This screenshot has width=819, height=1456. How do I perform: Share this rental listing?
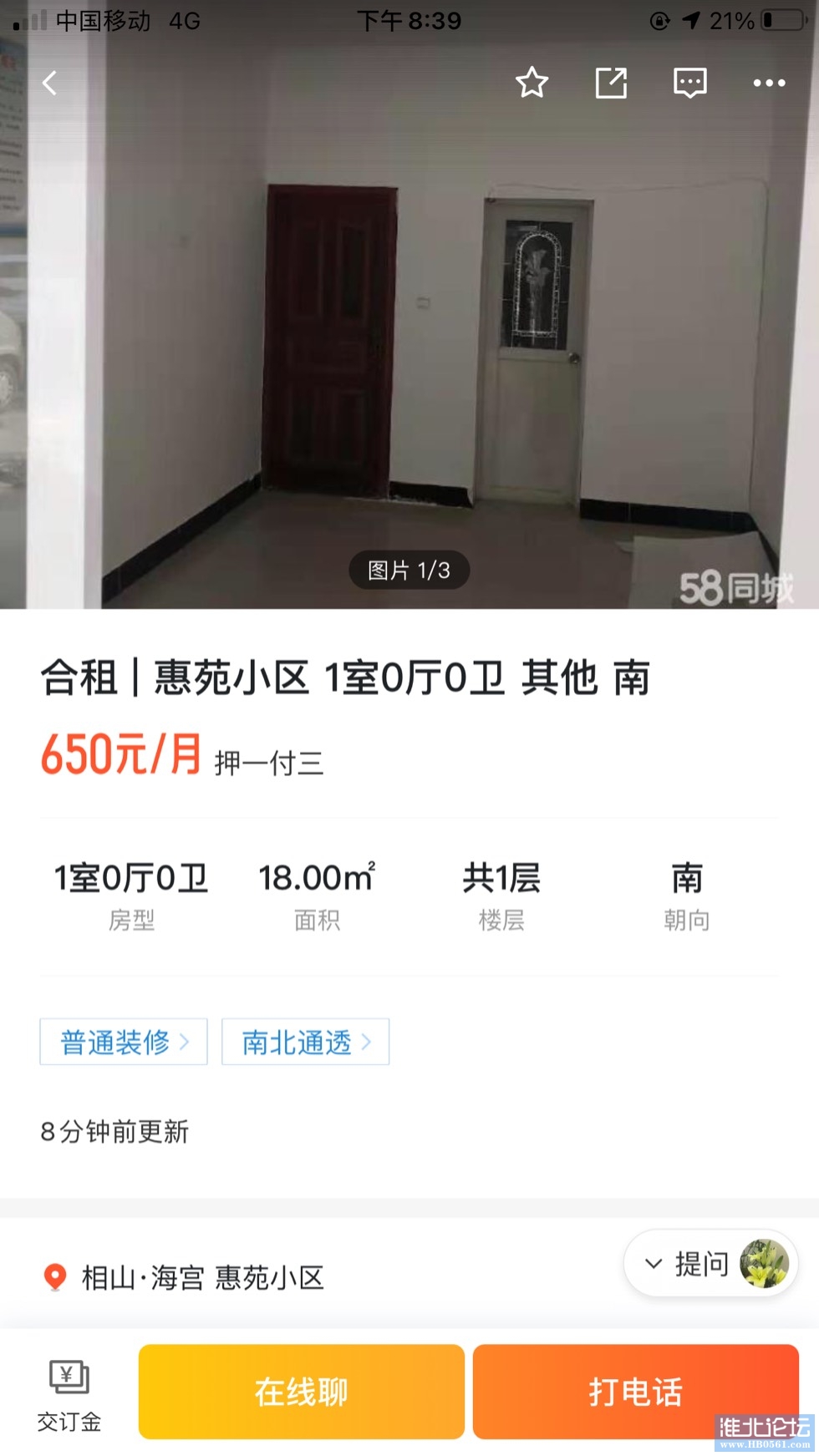pyautogui.click(x=611, y=83)
